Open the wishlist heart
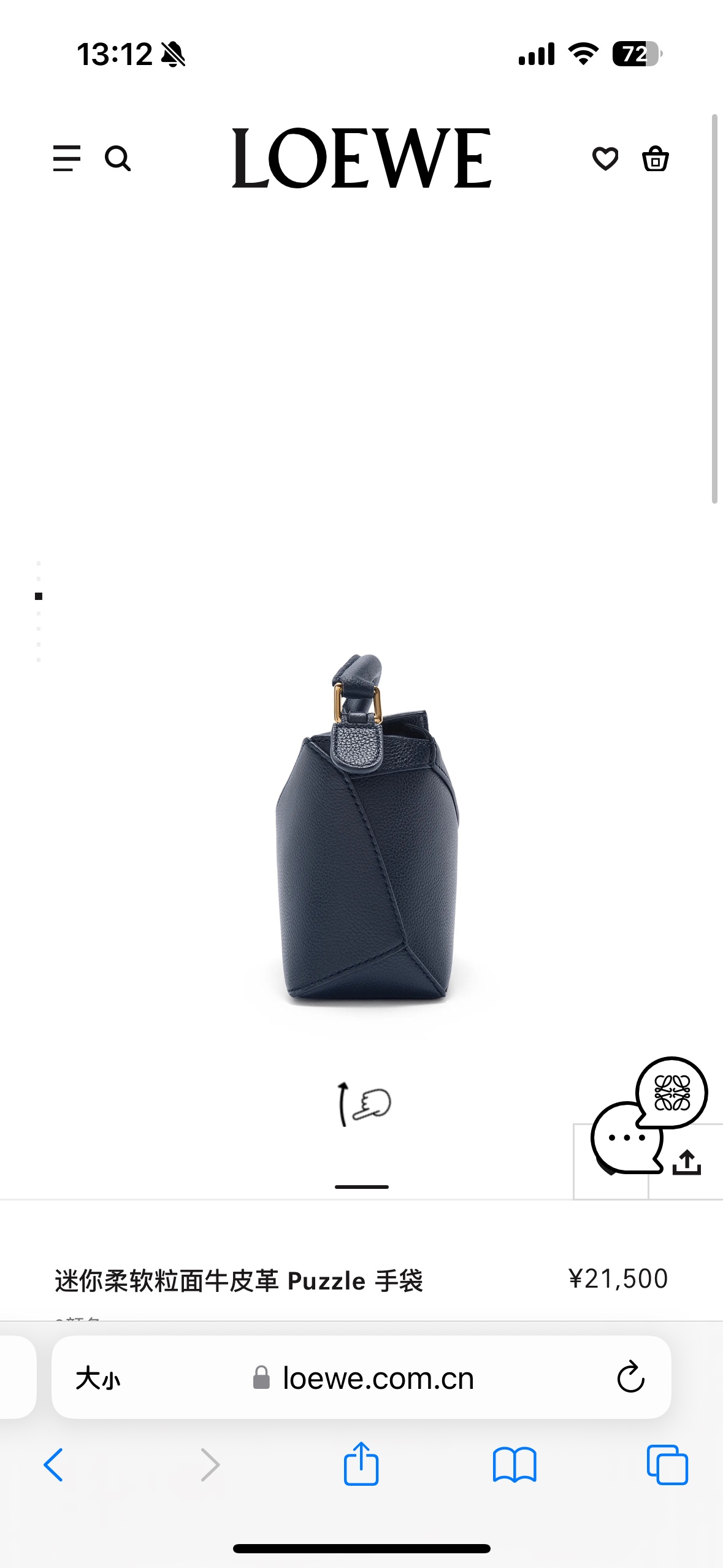Screen dimensions: 723x1568 point(605,159)
